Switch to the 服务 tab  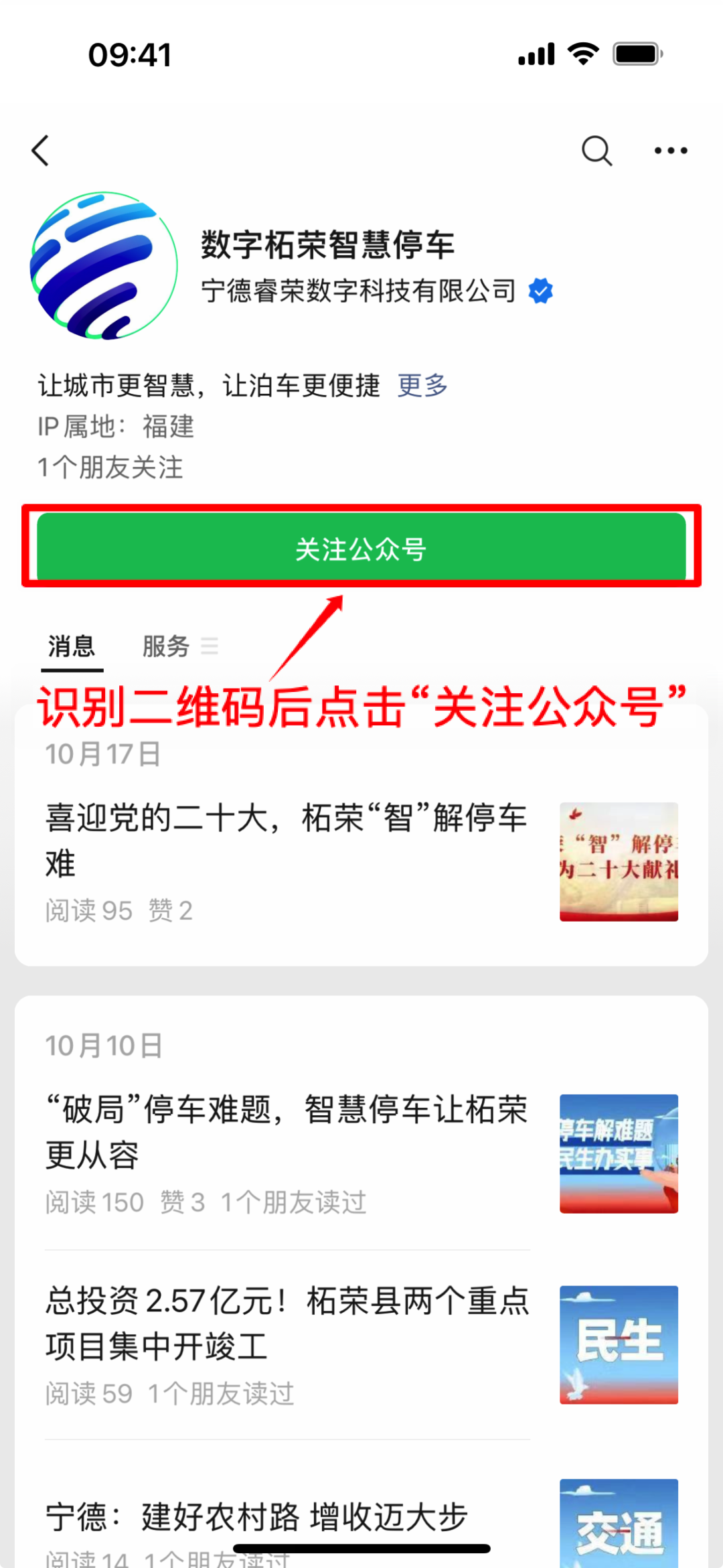pos(166,647)
